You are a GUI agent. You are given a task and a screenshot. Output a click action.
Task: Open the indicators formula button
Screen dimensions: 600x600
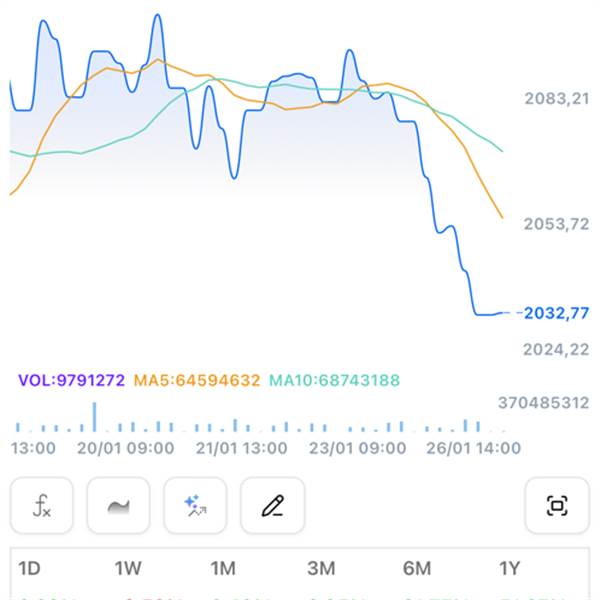42,506
